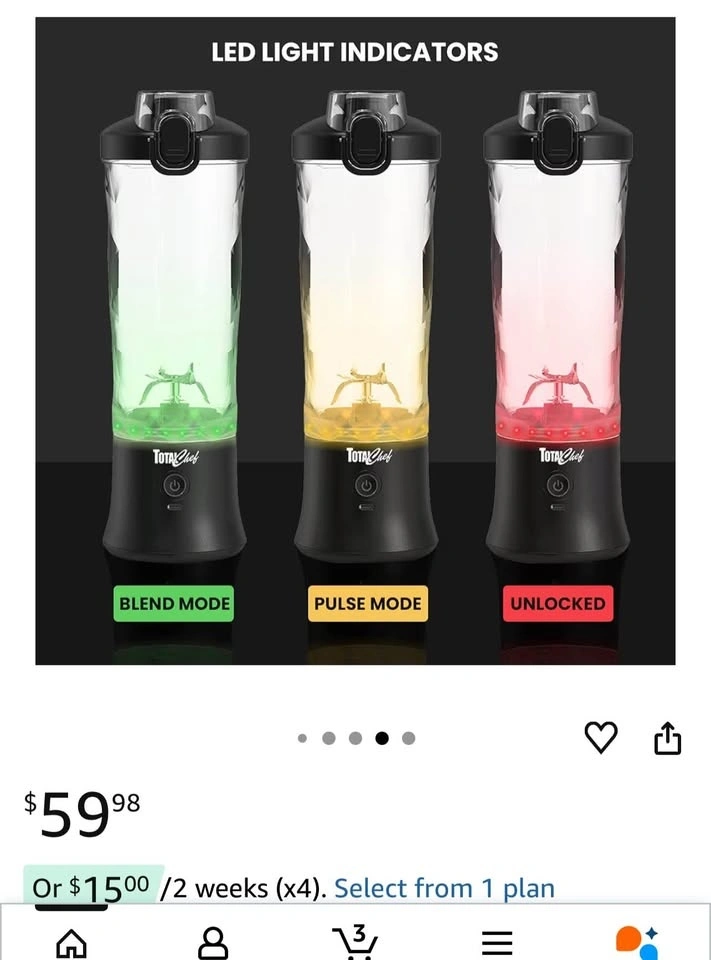View the shopping cart with 3 items
The height and width of the screenshot is (960, 711).
(x=355, y=942)
